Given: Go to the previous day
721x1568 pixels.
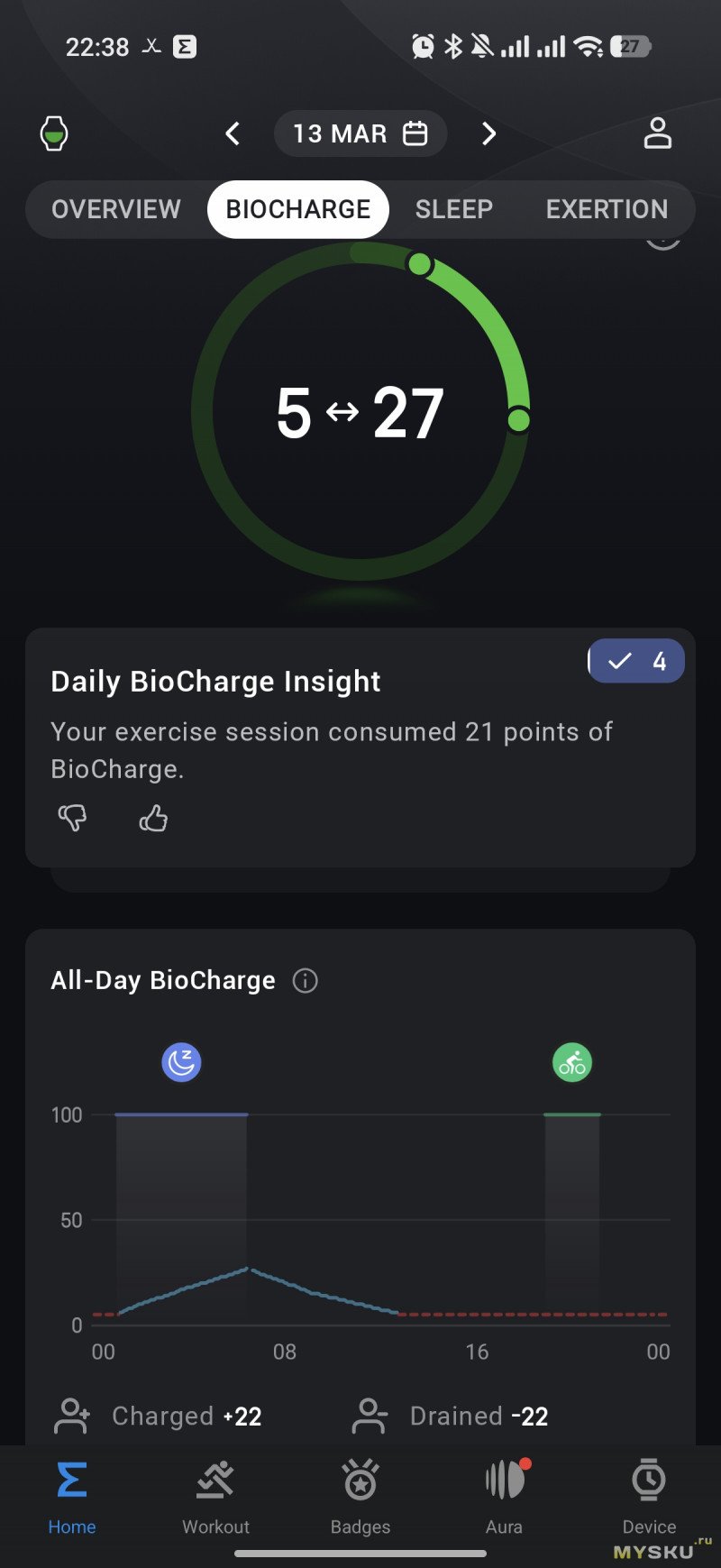Looking at the screenshot, I should tap(233, 134).
